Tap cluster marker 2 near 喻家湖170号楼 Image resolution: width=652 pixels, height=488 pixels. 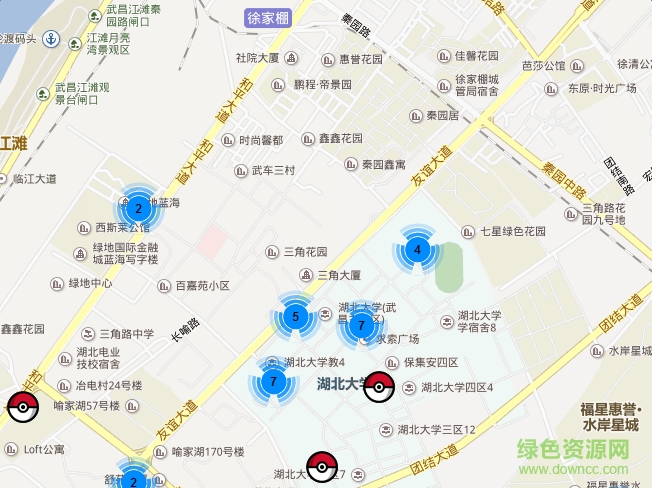point(133,480)
